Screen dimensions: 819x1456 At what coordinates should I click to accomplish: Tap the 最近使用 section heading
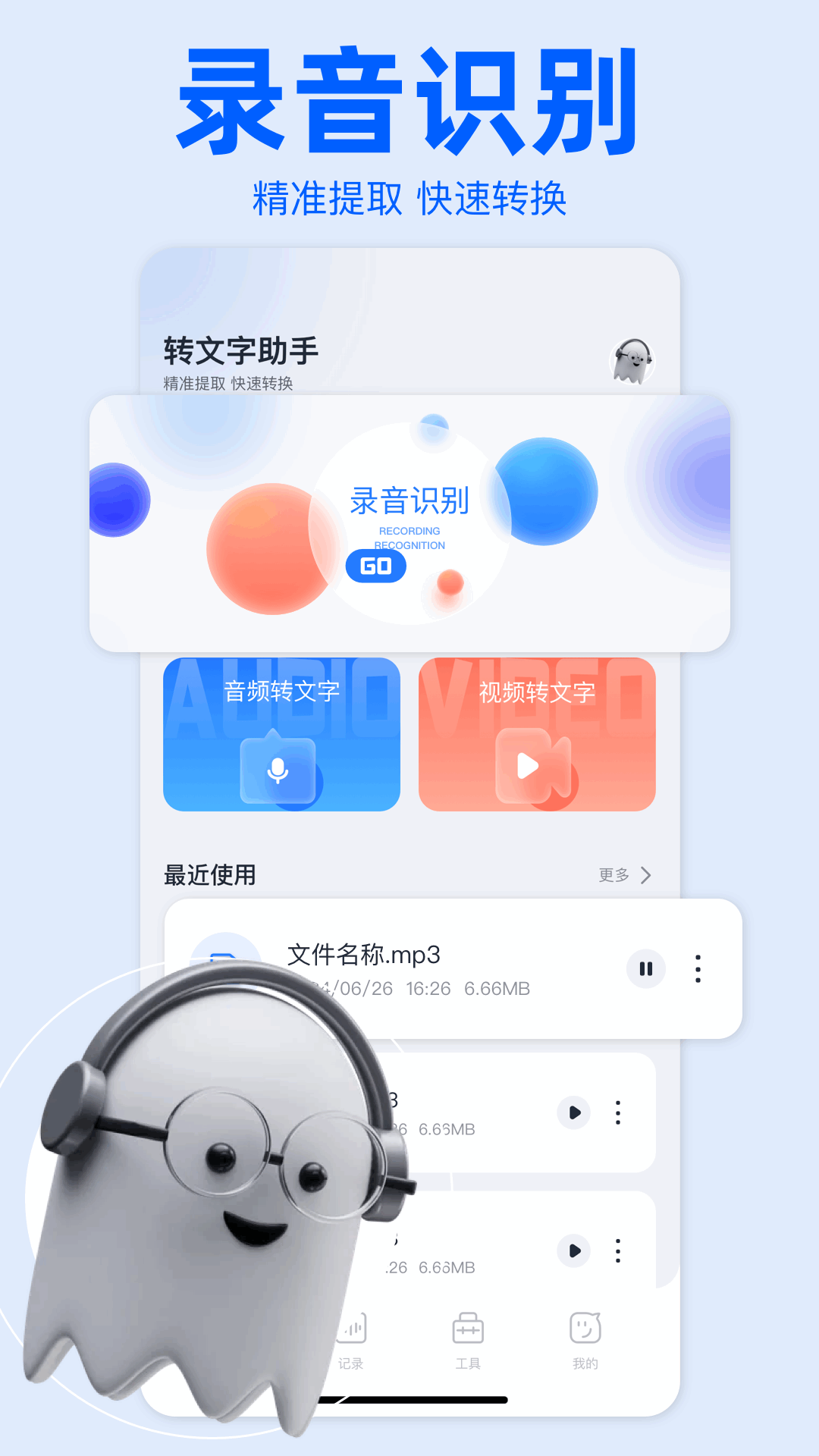point(209,874)
